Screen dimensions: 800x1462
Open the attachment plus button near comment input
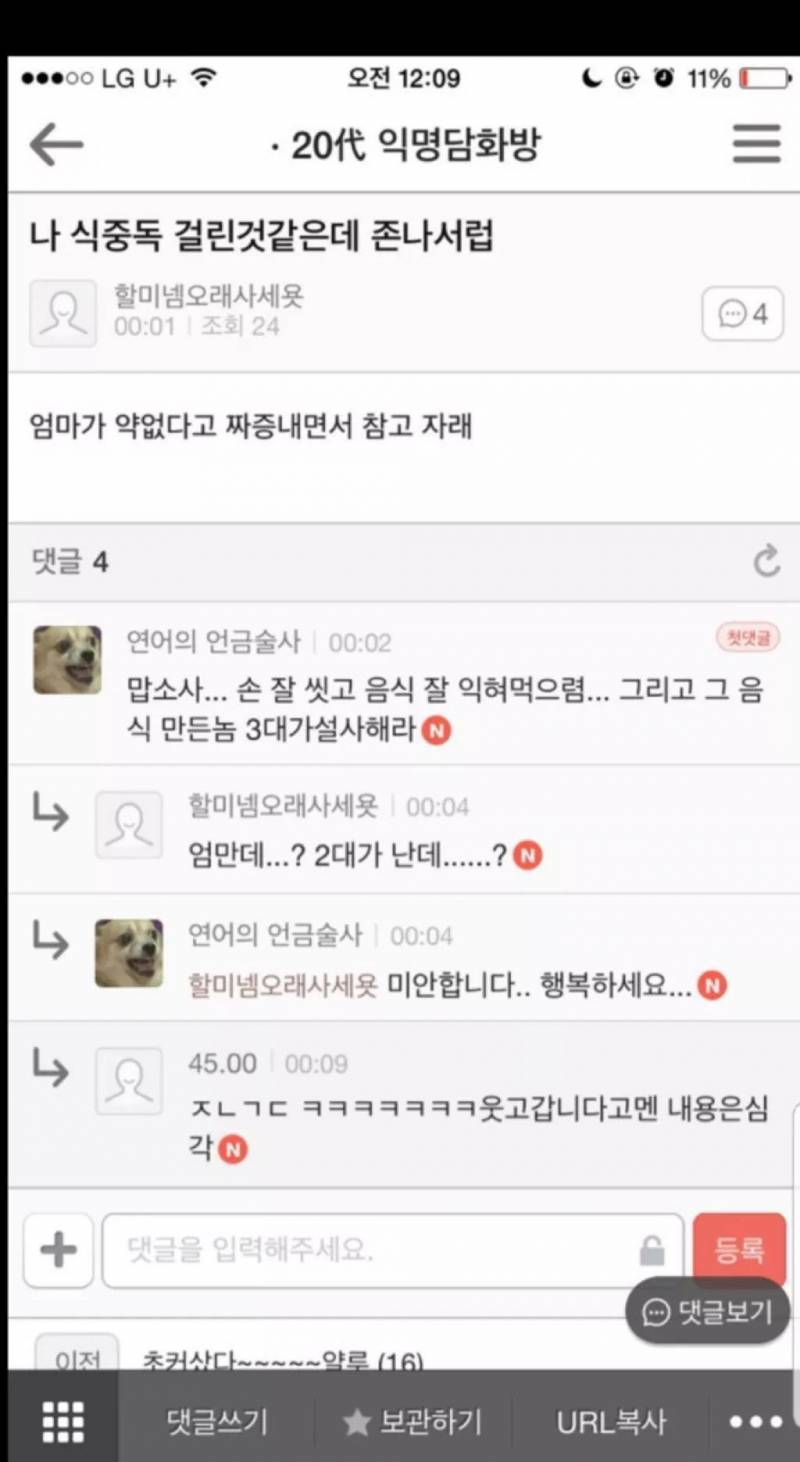pyautogui.click(x=57, y=1249)
